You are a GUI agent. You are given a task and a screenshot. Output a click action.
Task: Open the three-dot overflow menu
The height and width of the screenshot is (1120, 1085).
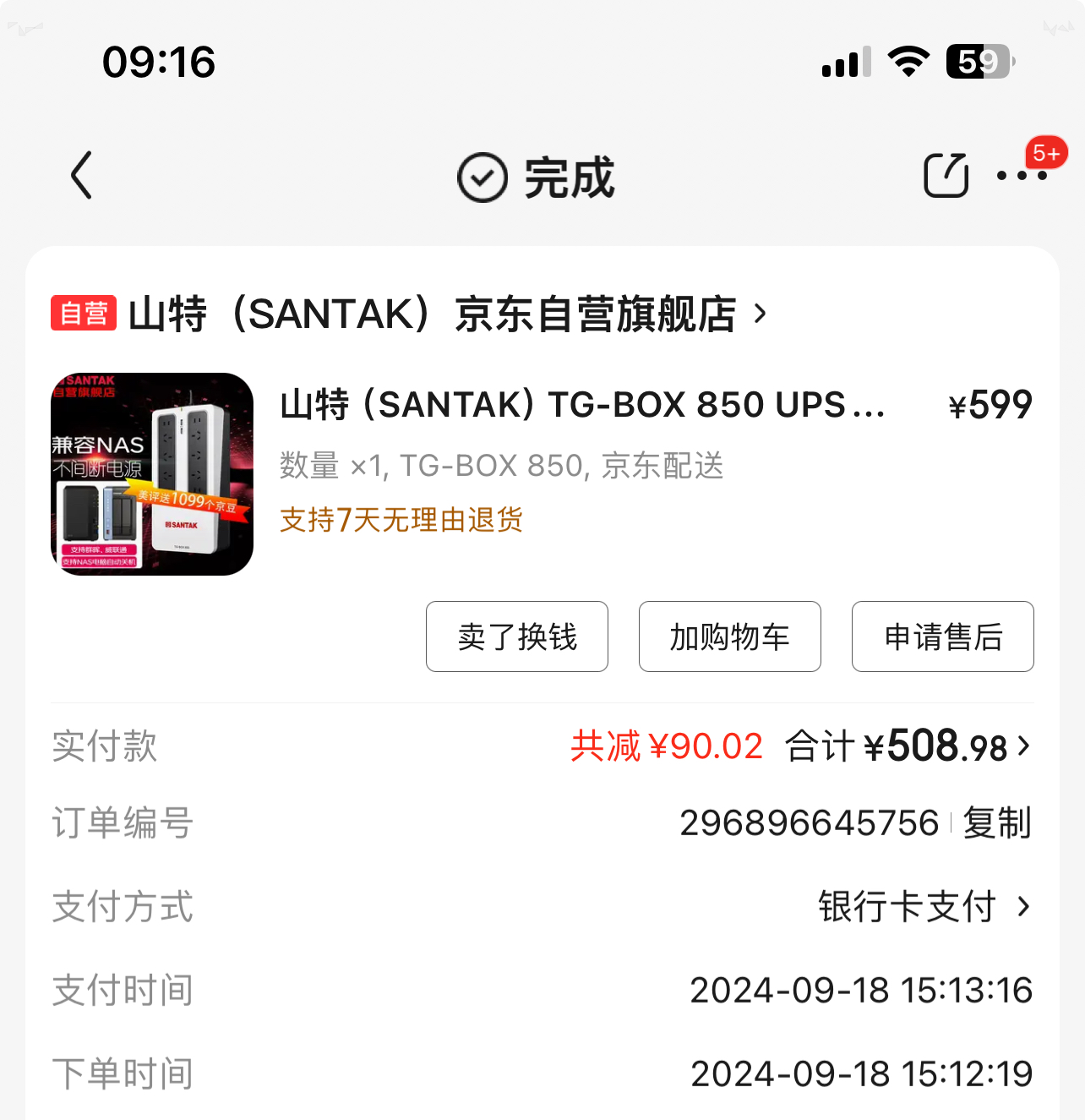1021,176
